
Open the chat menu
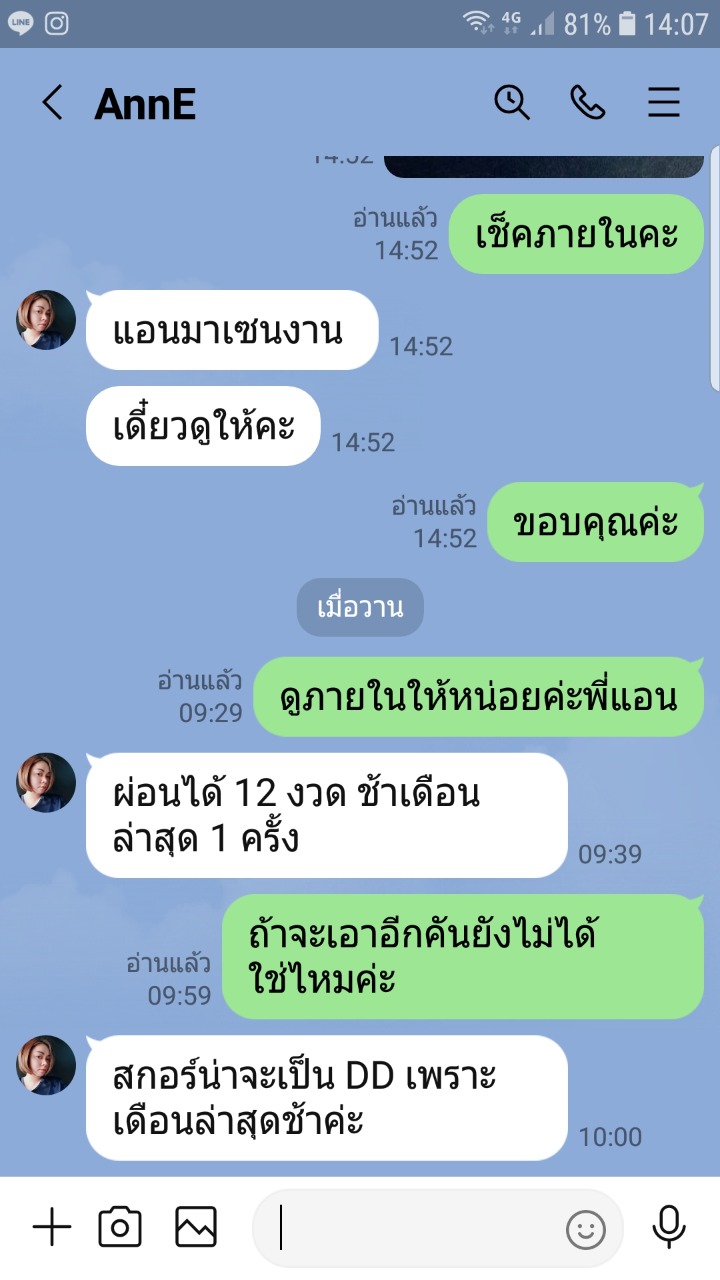(x=663, y=103)
